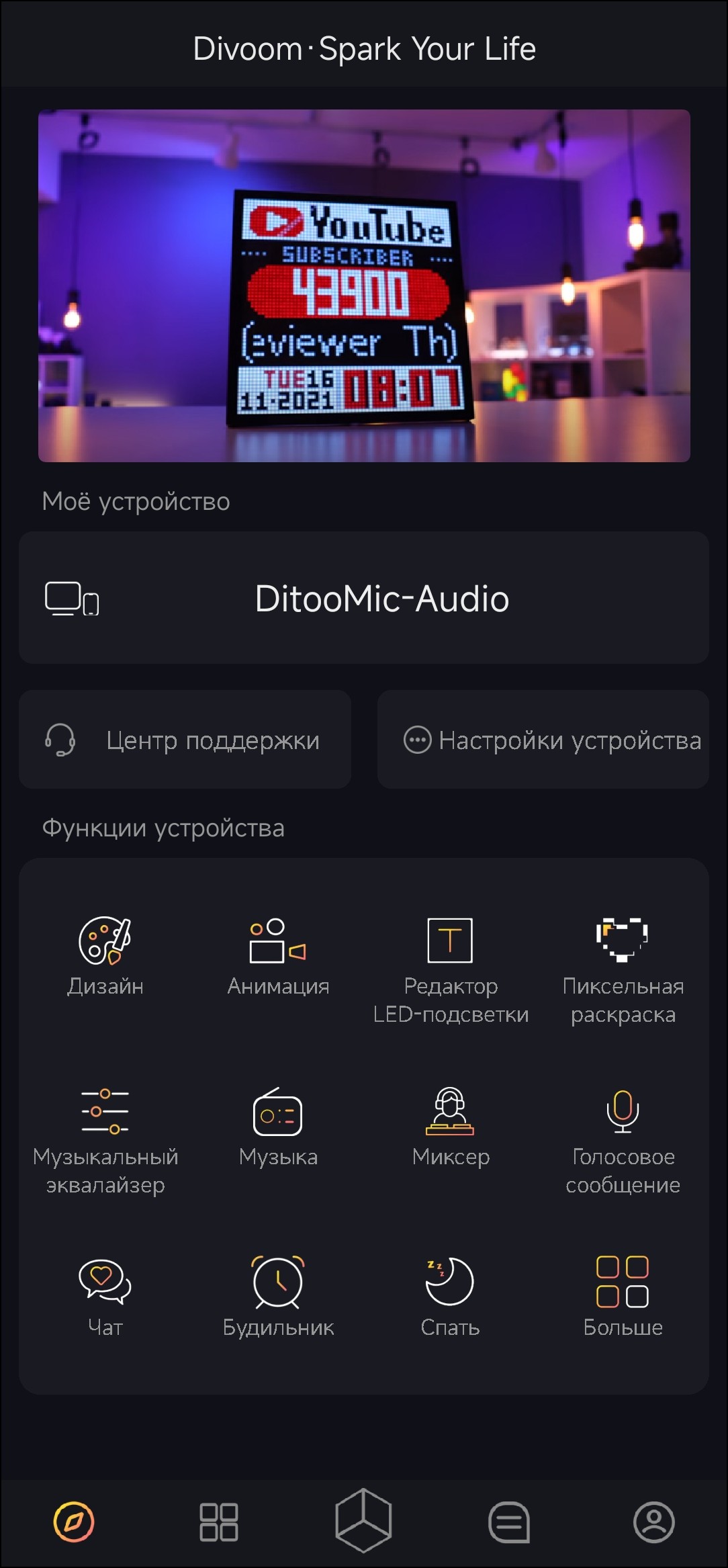
Task: Open Анимация
Action: click(278, 955)
